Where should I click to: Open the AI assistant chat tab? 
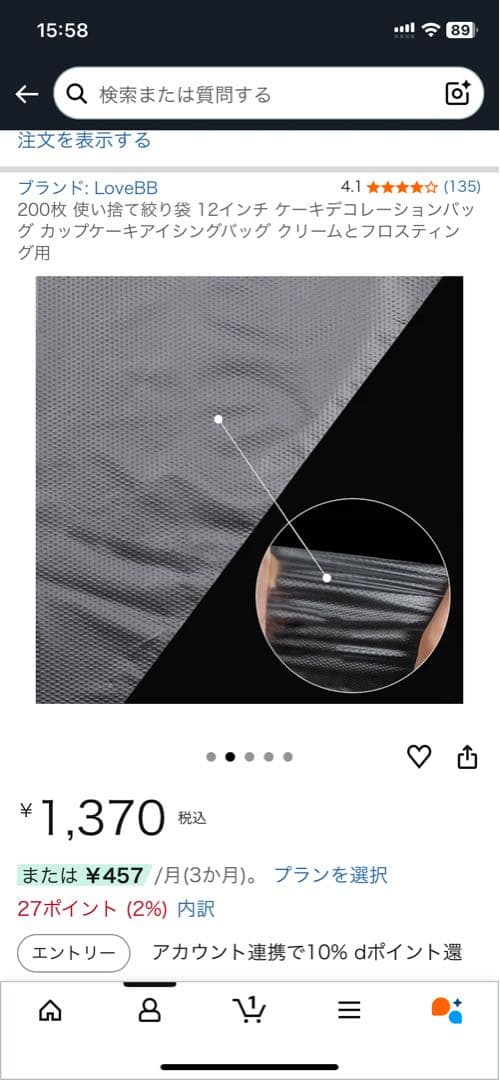click(x=448, y=1010)
